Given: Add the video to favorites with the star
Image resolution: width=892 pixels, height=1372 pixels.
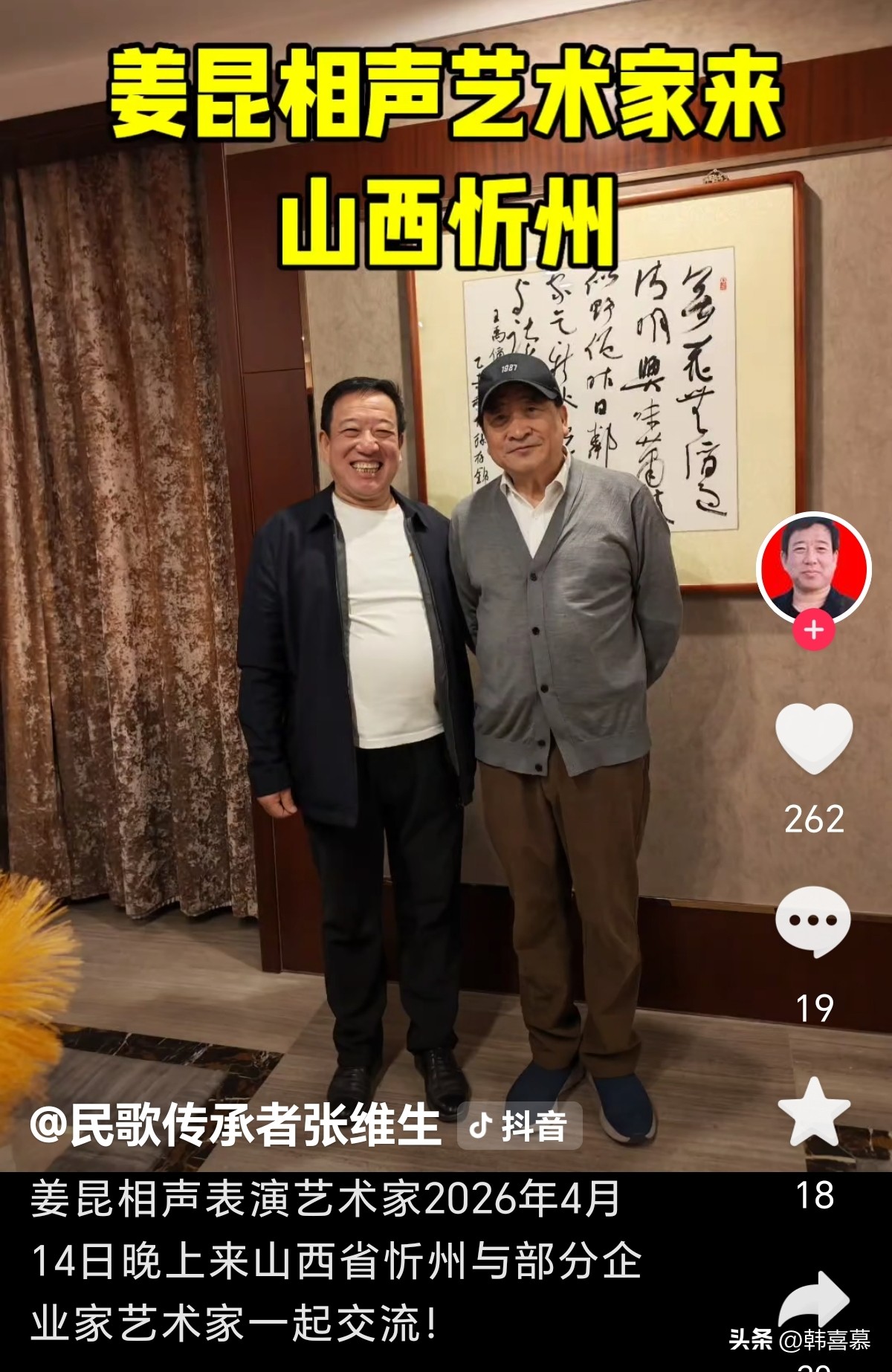Looking at the screenshot, I should pyautogui.click(x=813, y=1113).
